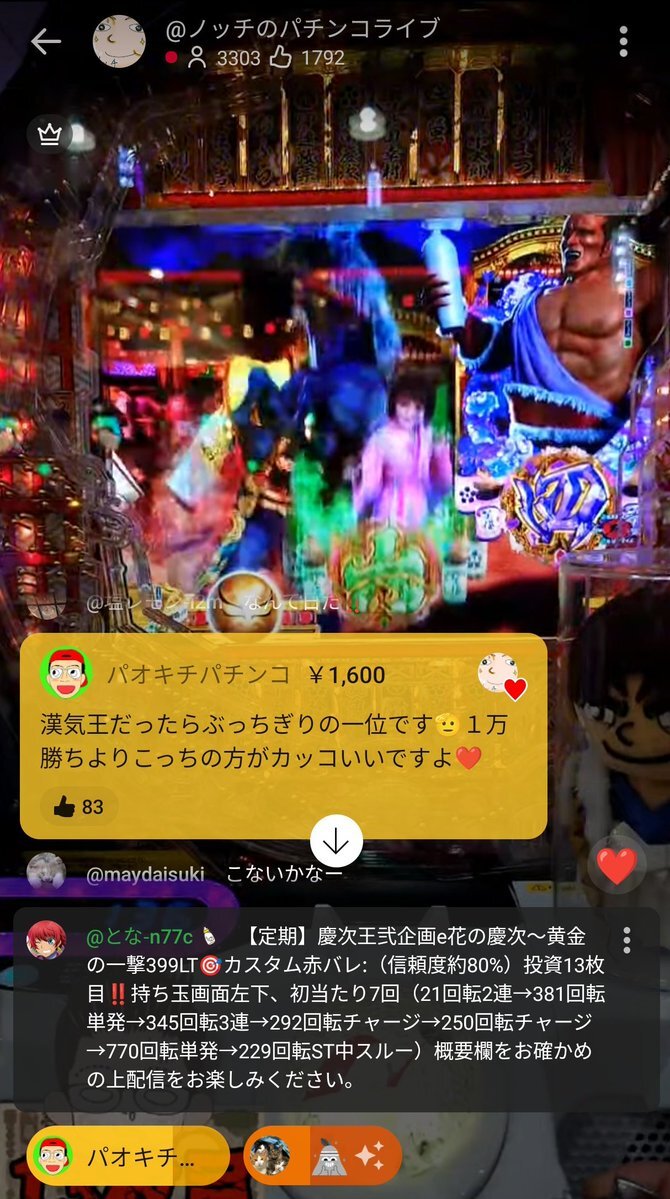Jump to the latest chat messages

(x=336, y=842)
